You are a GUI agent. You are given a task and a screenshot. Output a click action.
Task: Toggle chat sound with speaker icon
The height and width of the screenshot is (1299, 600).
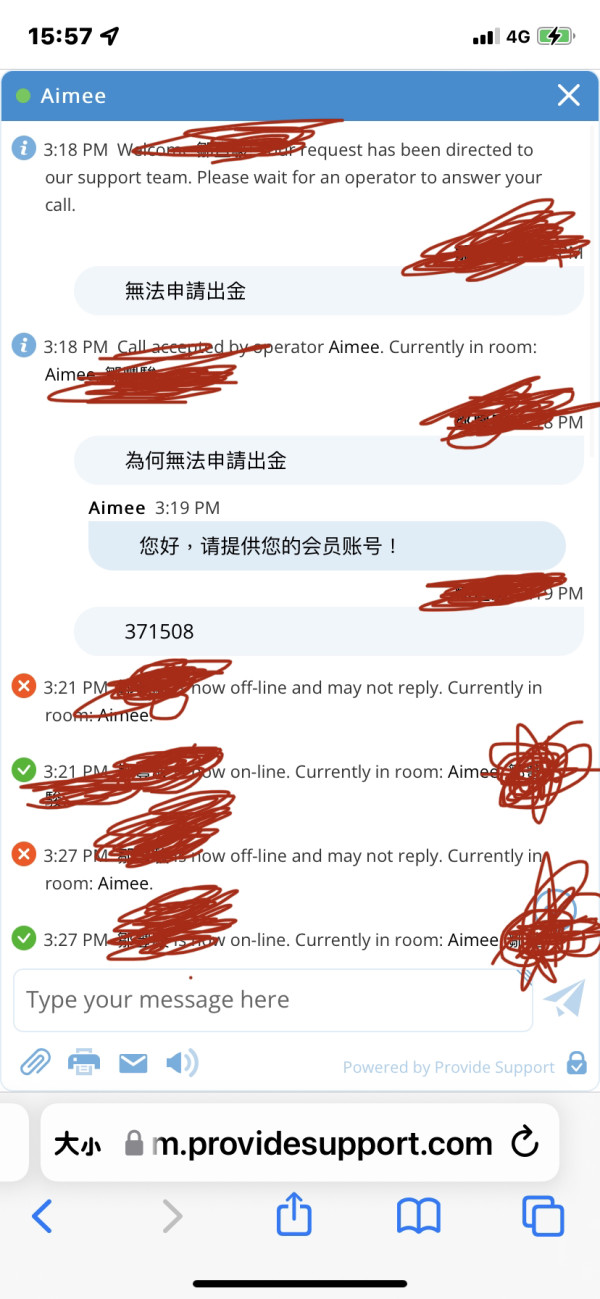[x=182, y=1062]
